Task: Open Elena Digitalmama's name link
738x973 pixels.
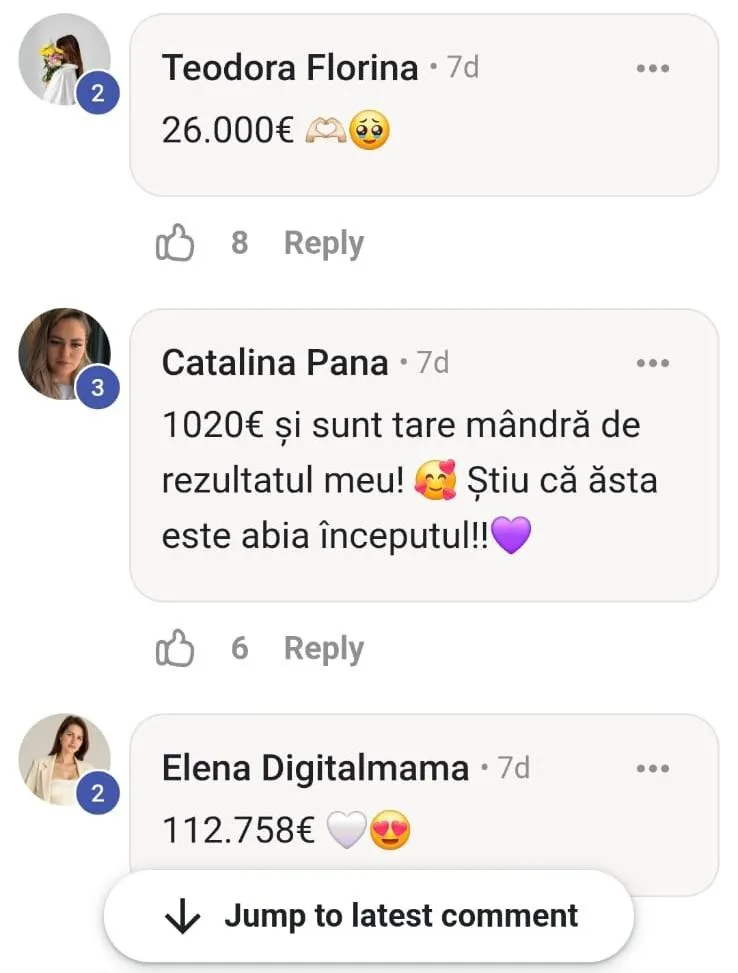Action: 315,768
